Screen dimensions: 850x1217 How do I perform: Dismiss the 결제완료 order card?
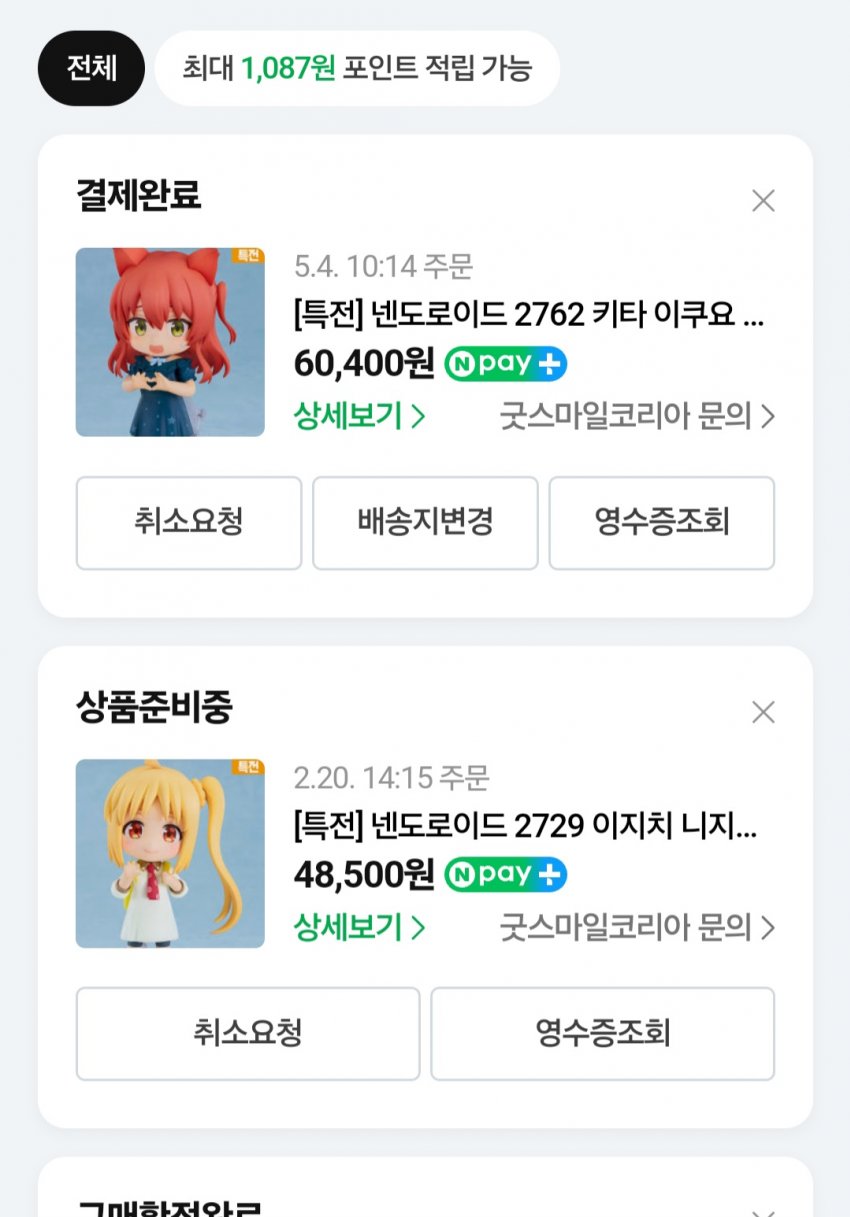[763, 201]
